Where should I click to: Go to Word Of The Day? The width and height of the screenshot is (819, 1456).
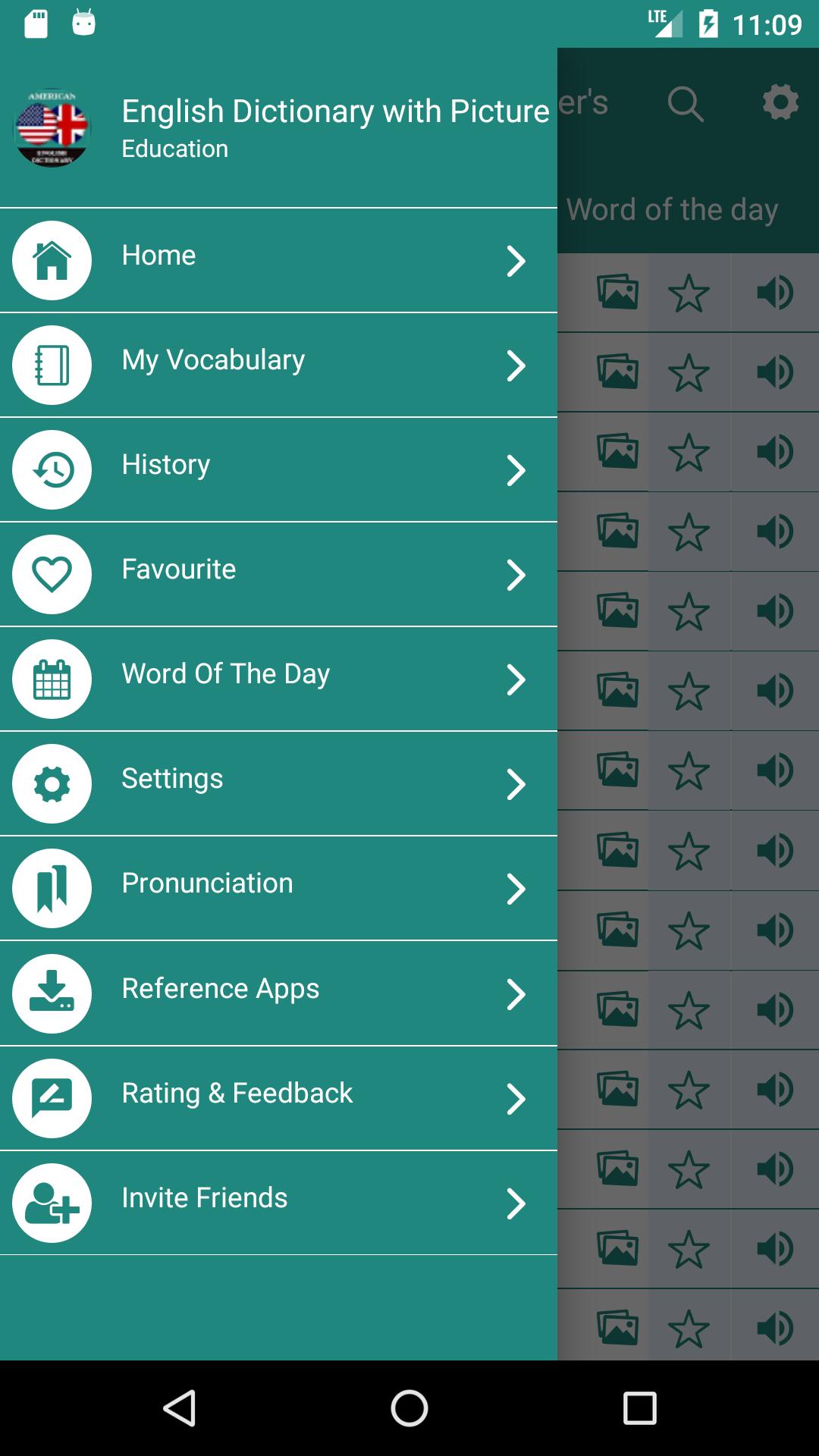click(278, 679)
